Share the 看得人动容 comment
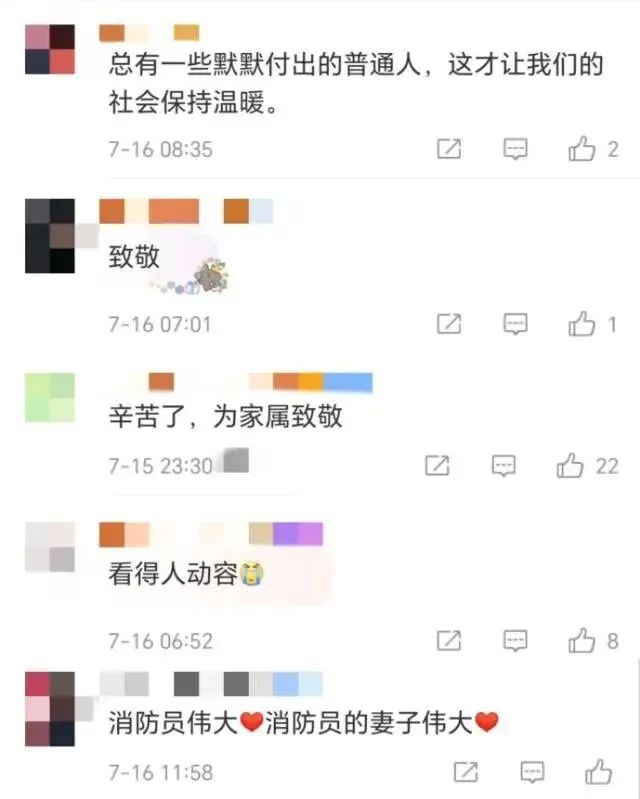 click(x=450, y=640)
